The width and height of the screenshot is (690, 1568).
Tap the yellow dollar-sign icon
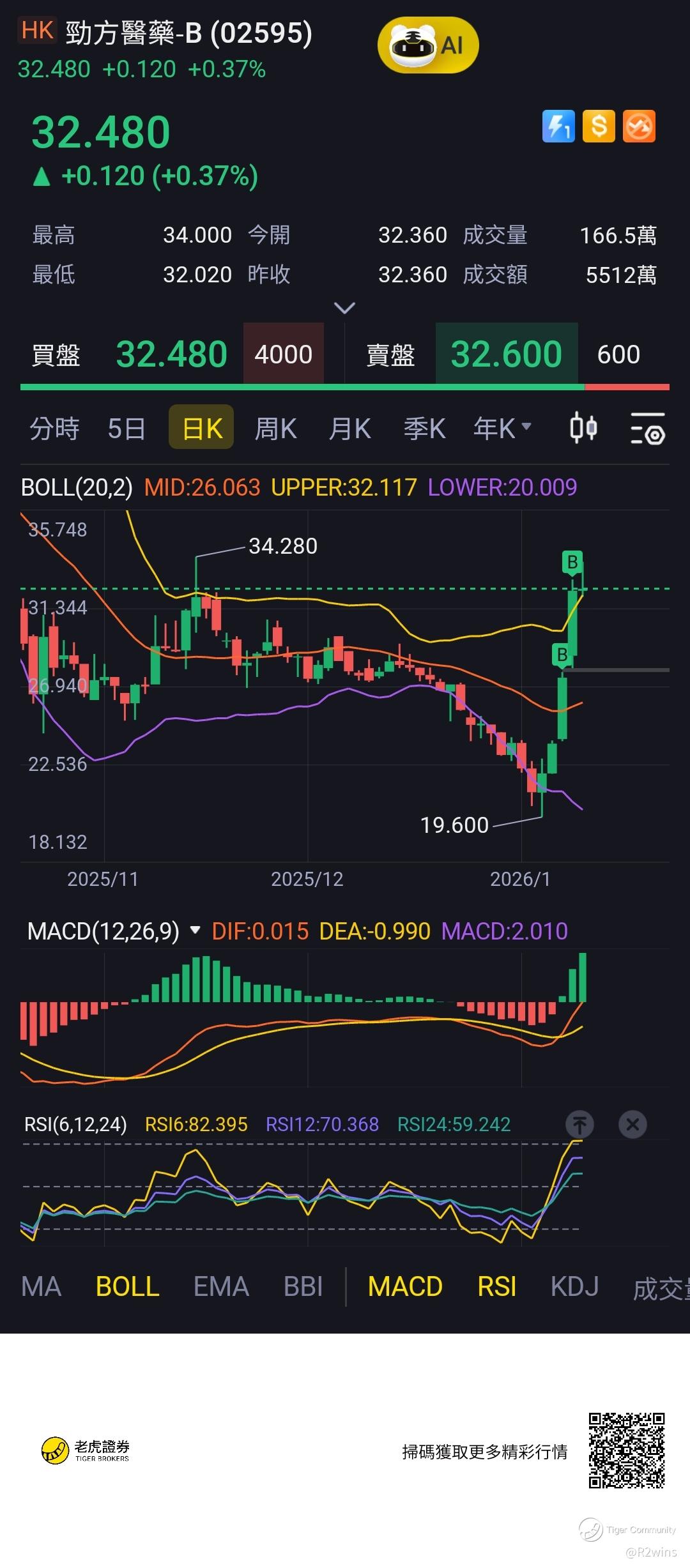tap(599, 126)
